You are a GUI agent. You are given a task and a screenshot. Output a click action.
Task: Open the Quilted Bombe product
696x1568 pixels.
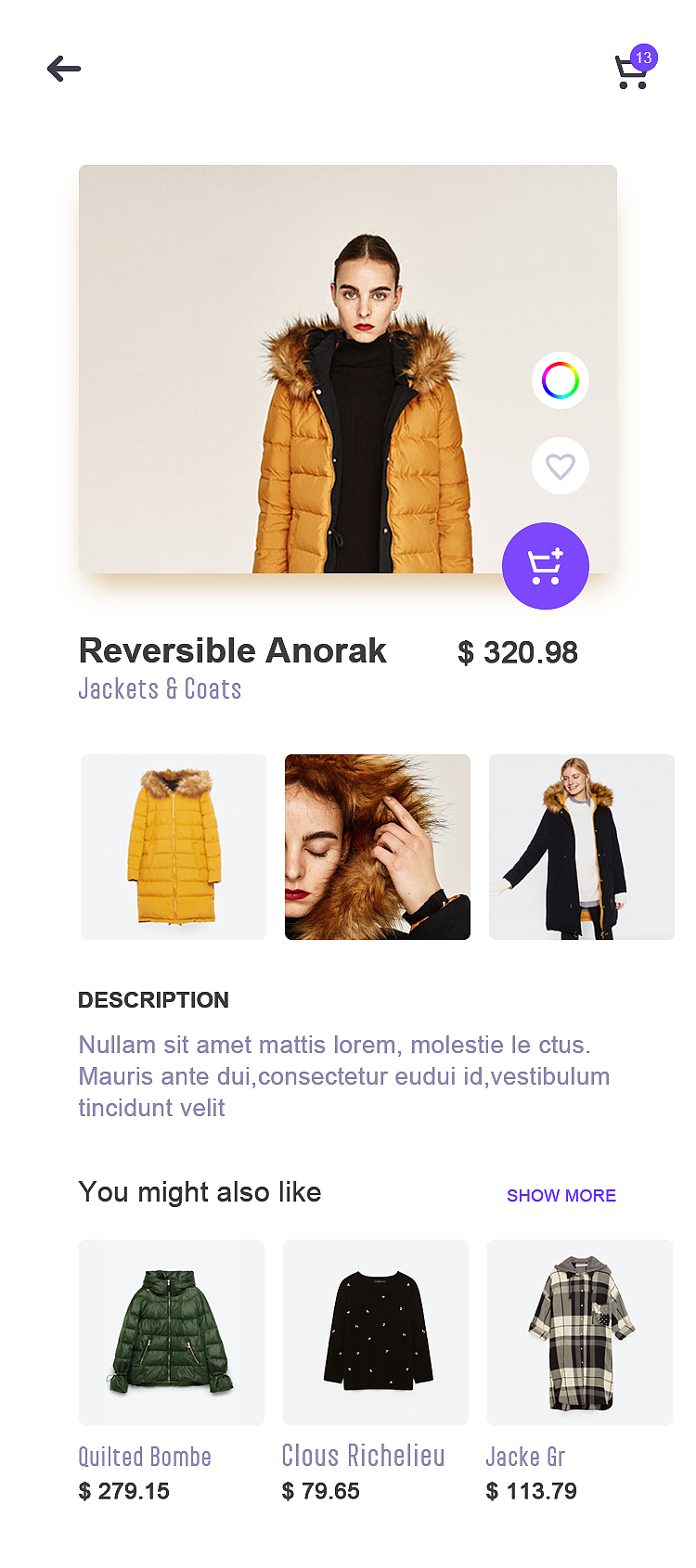[172, 1332]
